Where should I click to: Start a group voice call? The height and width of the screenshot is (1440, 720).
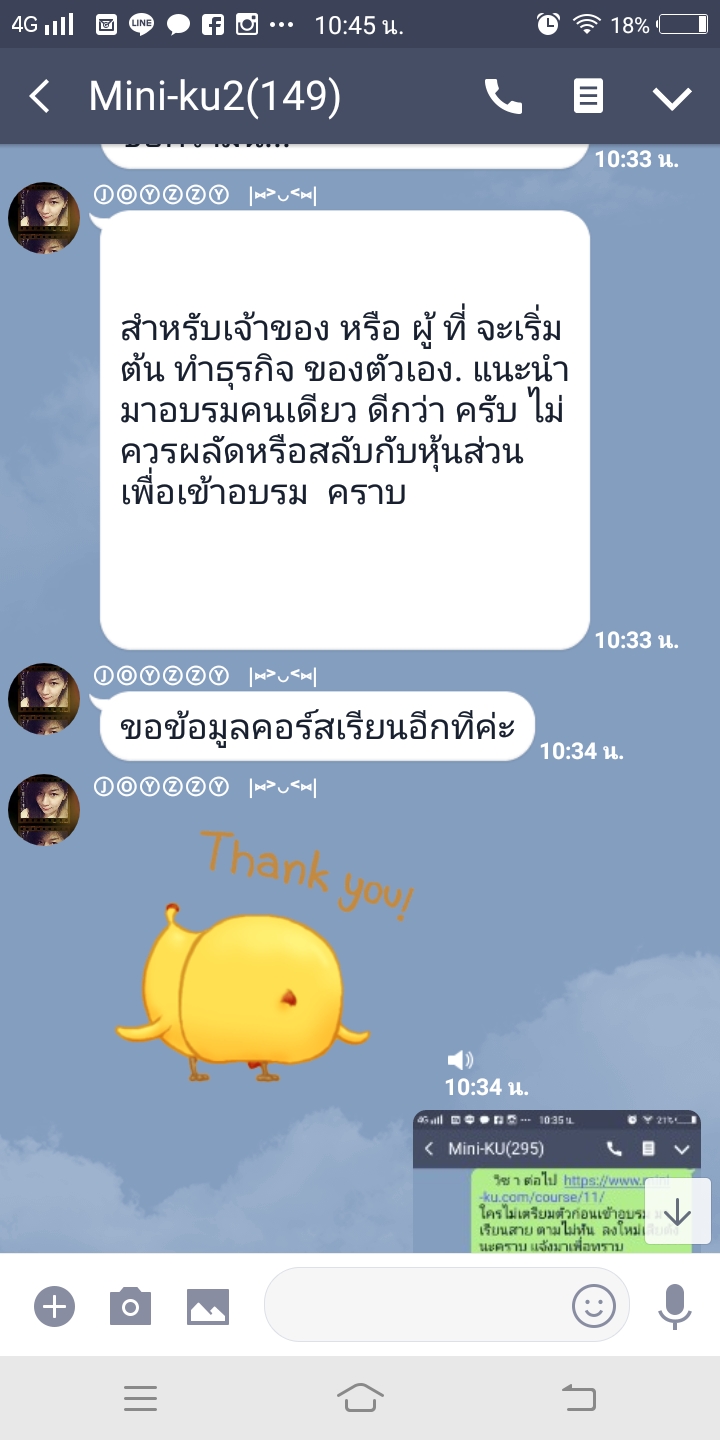point(503,97)
